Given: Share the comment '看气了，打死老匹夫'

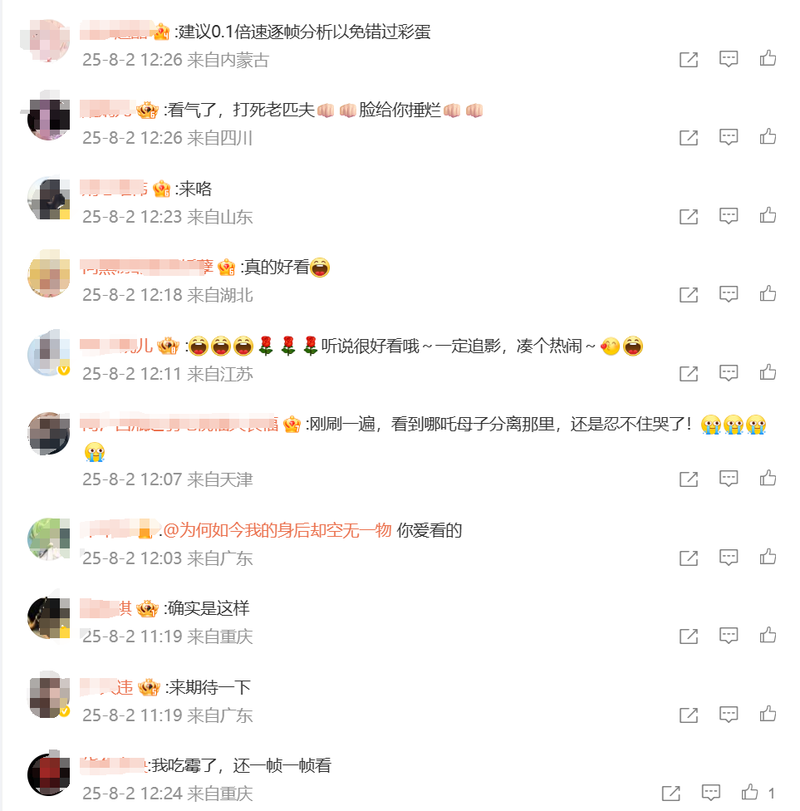Looking at the screenshot, I should 688,138.
